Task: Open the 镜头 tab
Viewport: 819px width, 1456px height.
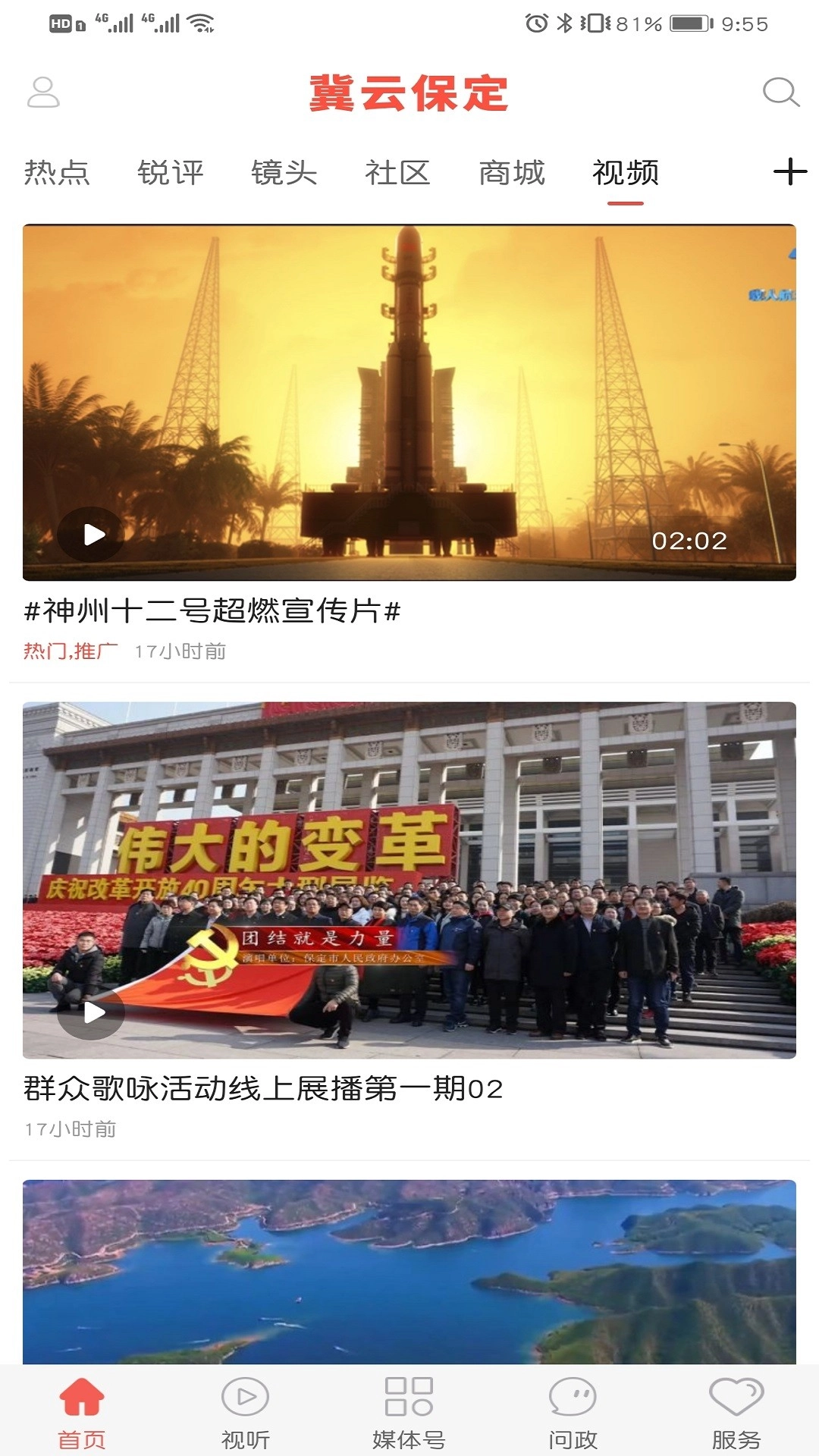Action: (284, 173)
